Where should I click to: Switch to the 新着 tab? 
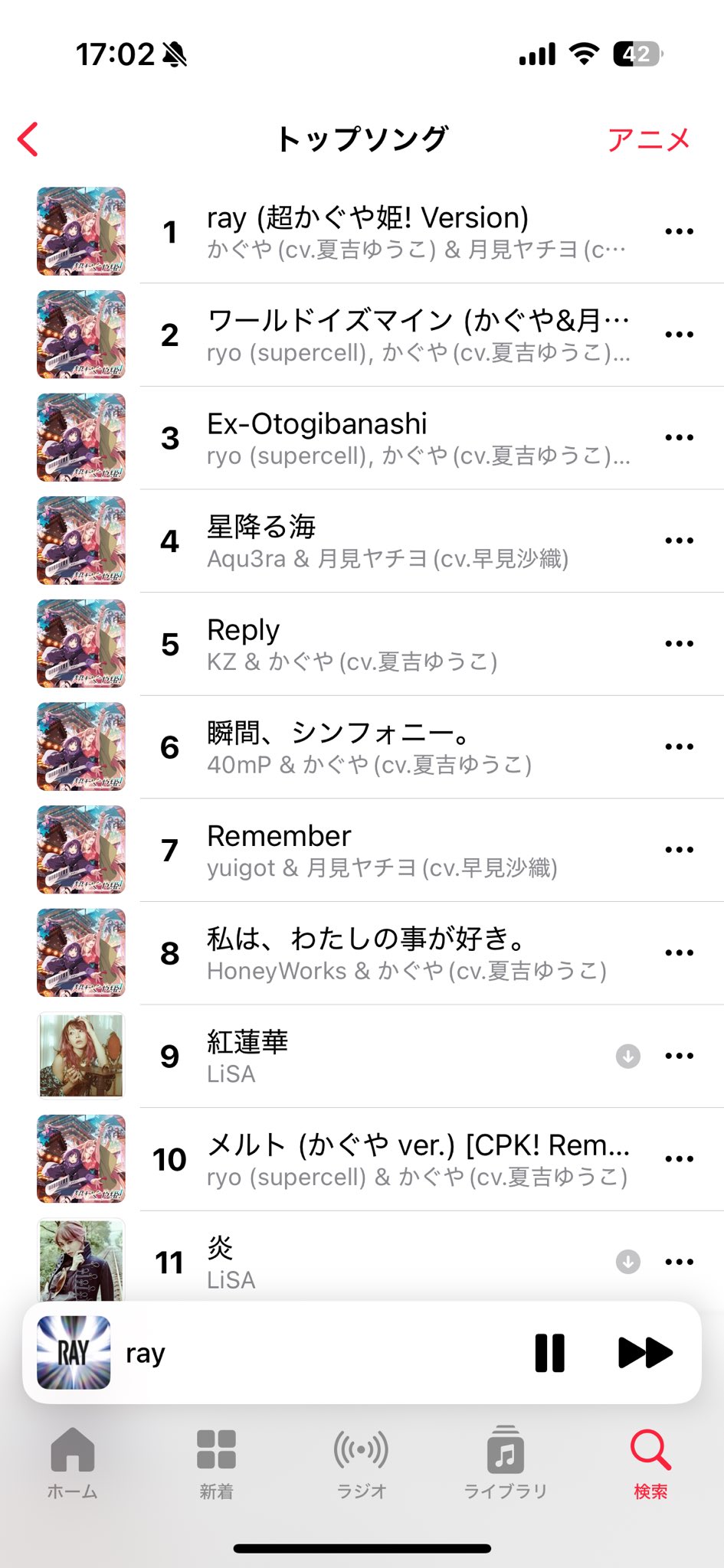click(216, 1462)
